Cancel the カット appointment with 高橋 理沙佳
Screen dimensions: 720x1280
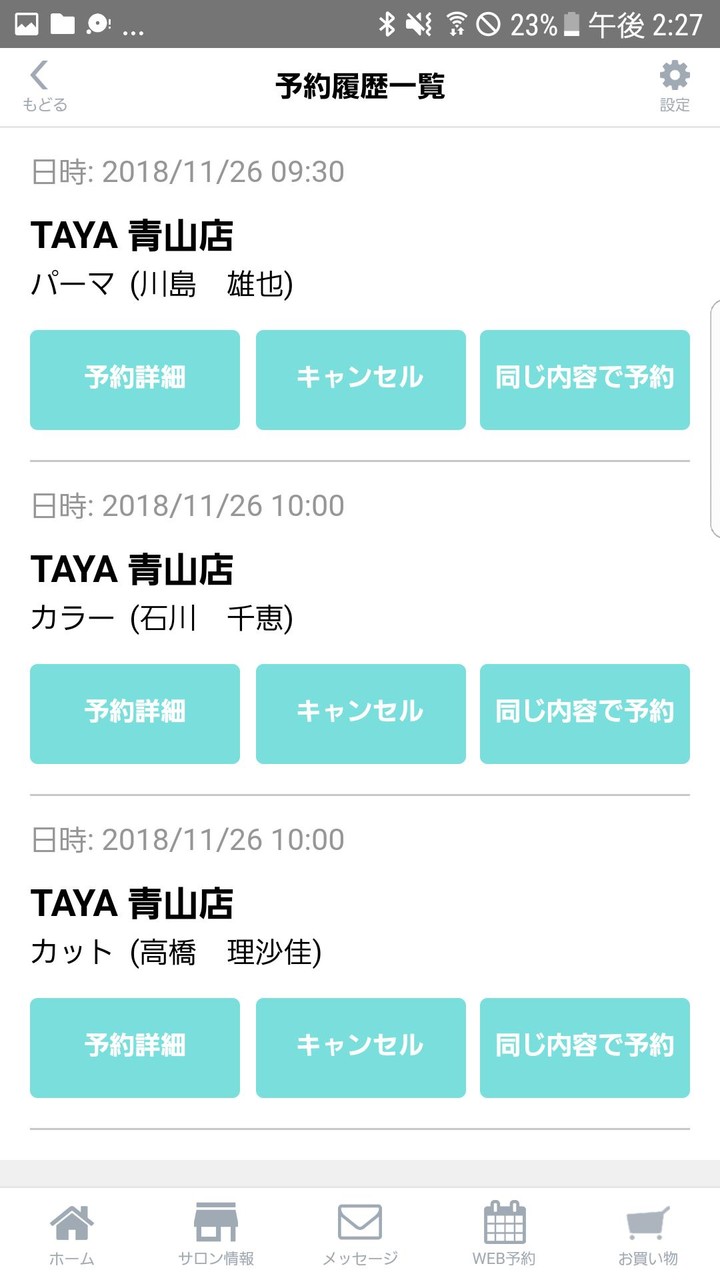click(359, 1047)
